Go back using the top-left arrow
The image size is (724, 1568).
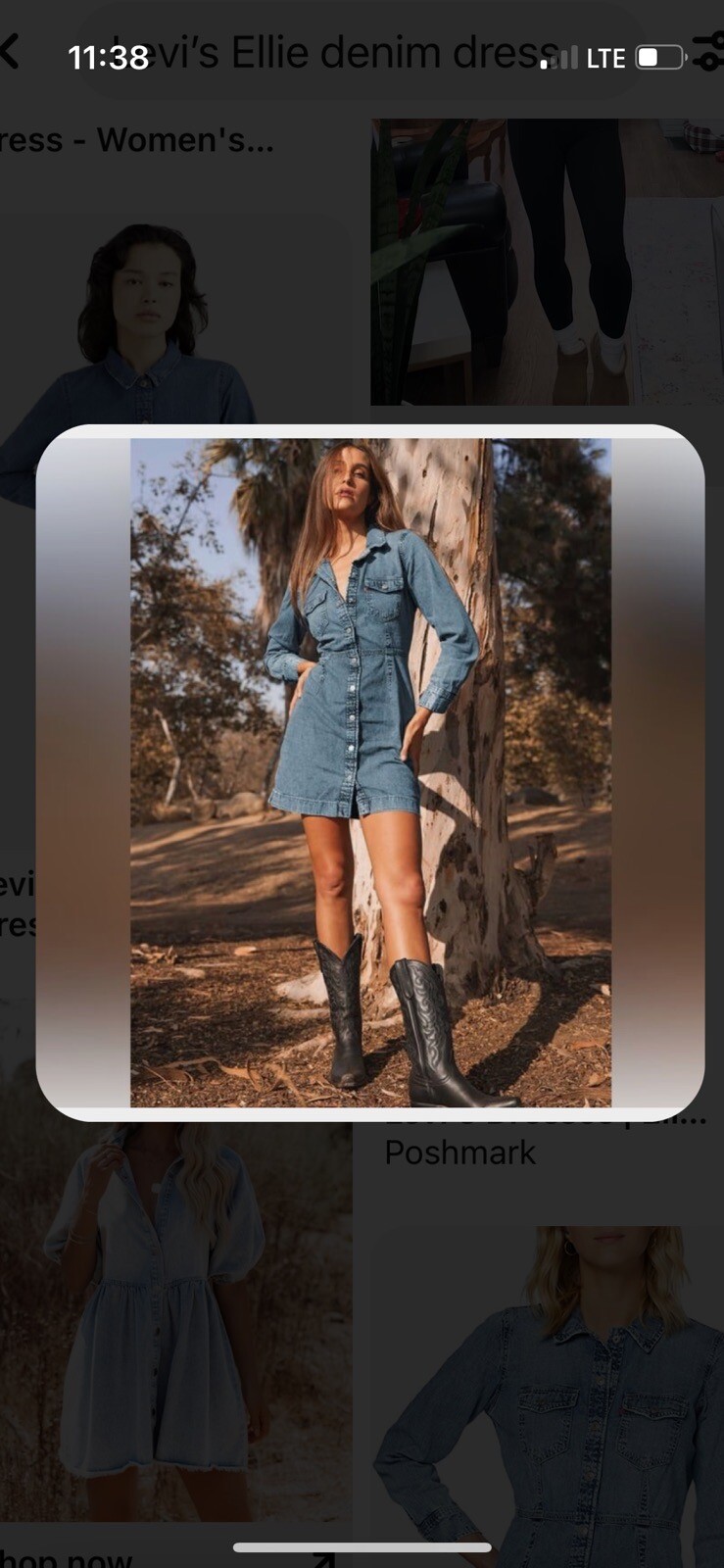(x=10, y=51)
